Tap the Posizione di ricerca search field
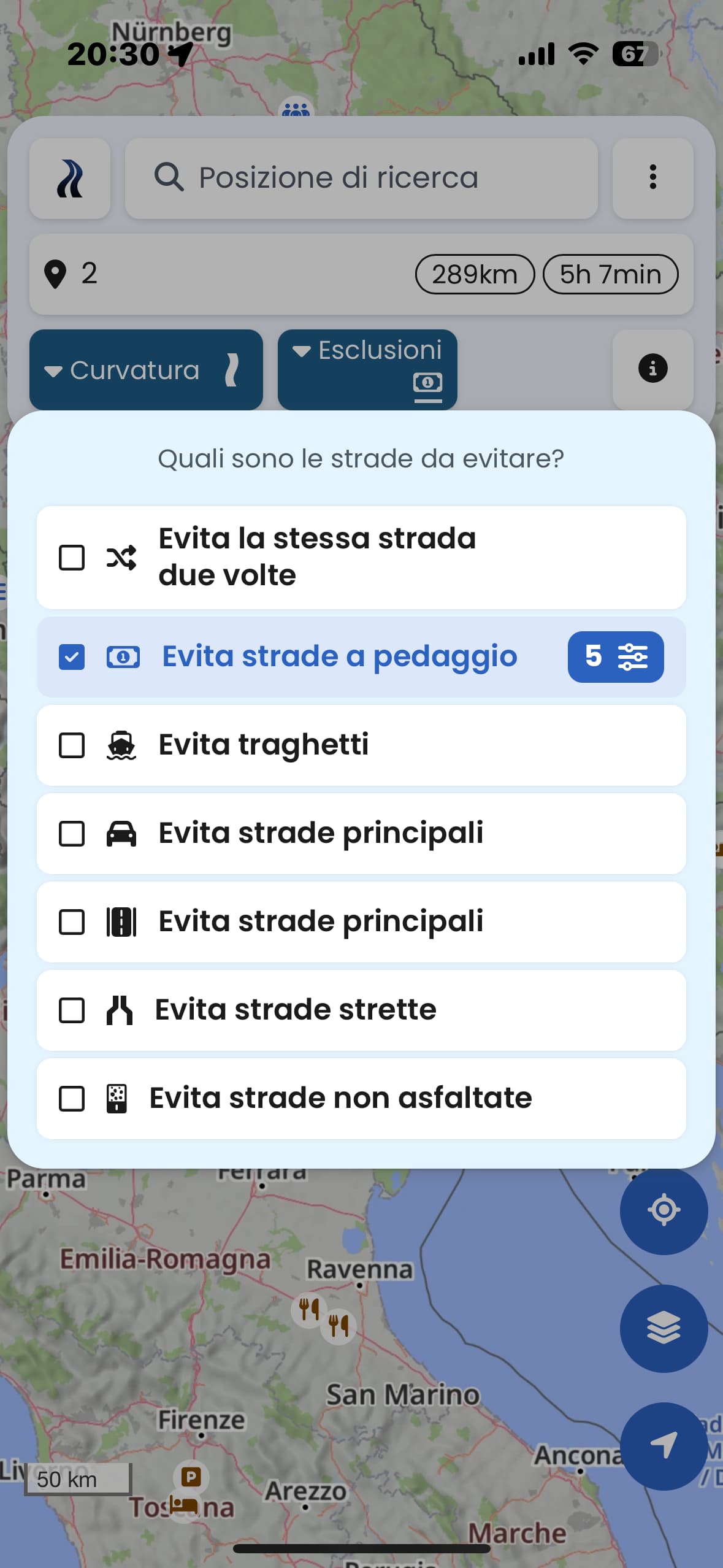The image size is (723, 1568). coord(361,178)
